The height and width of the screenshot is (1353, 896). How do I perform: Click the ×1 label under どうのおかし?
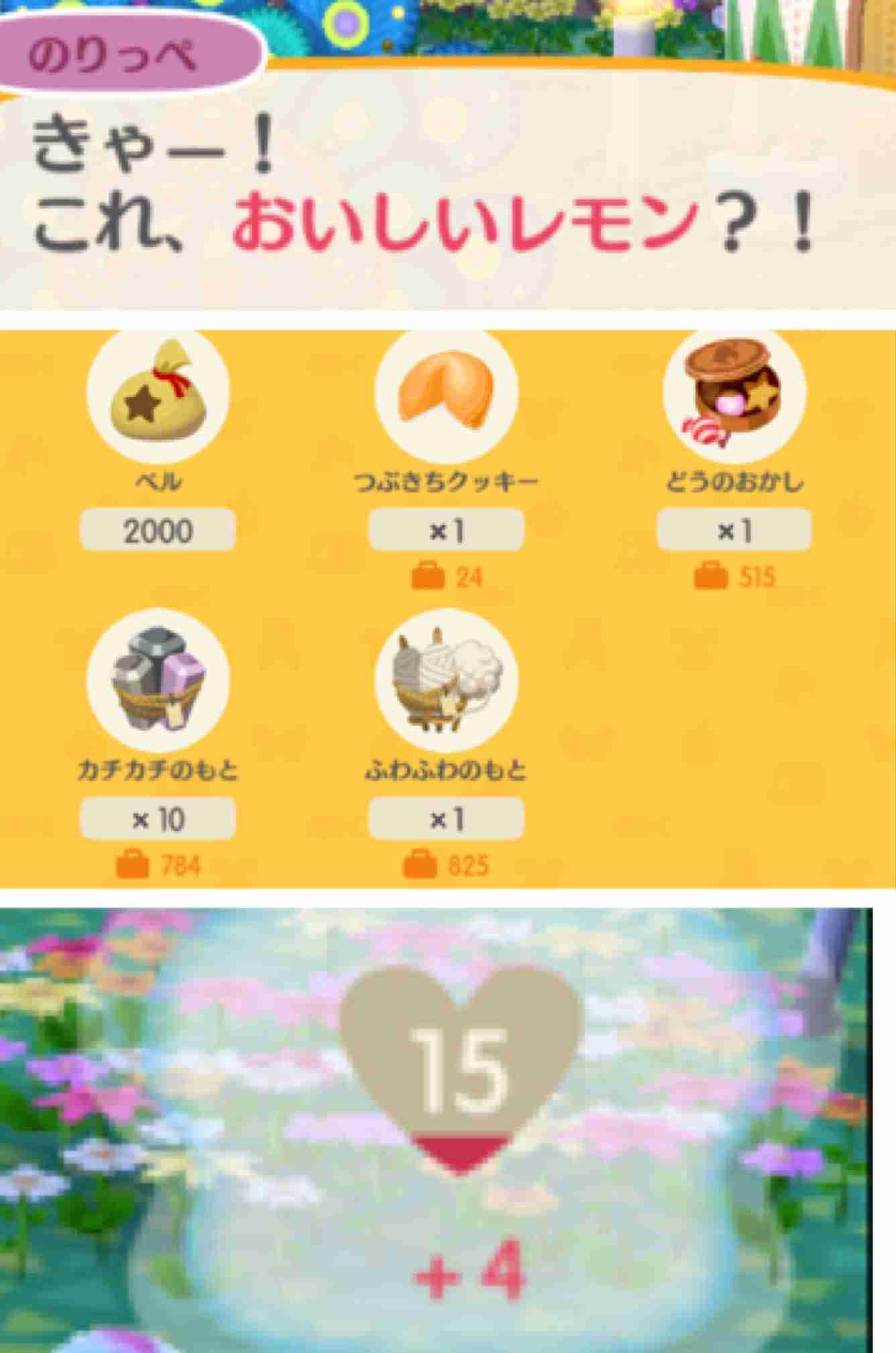point(734,530)
